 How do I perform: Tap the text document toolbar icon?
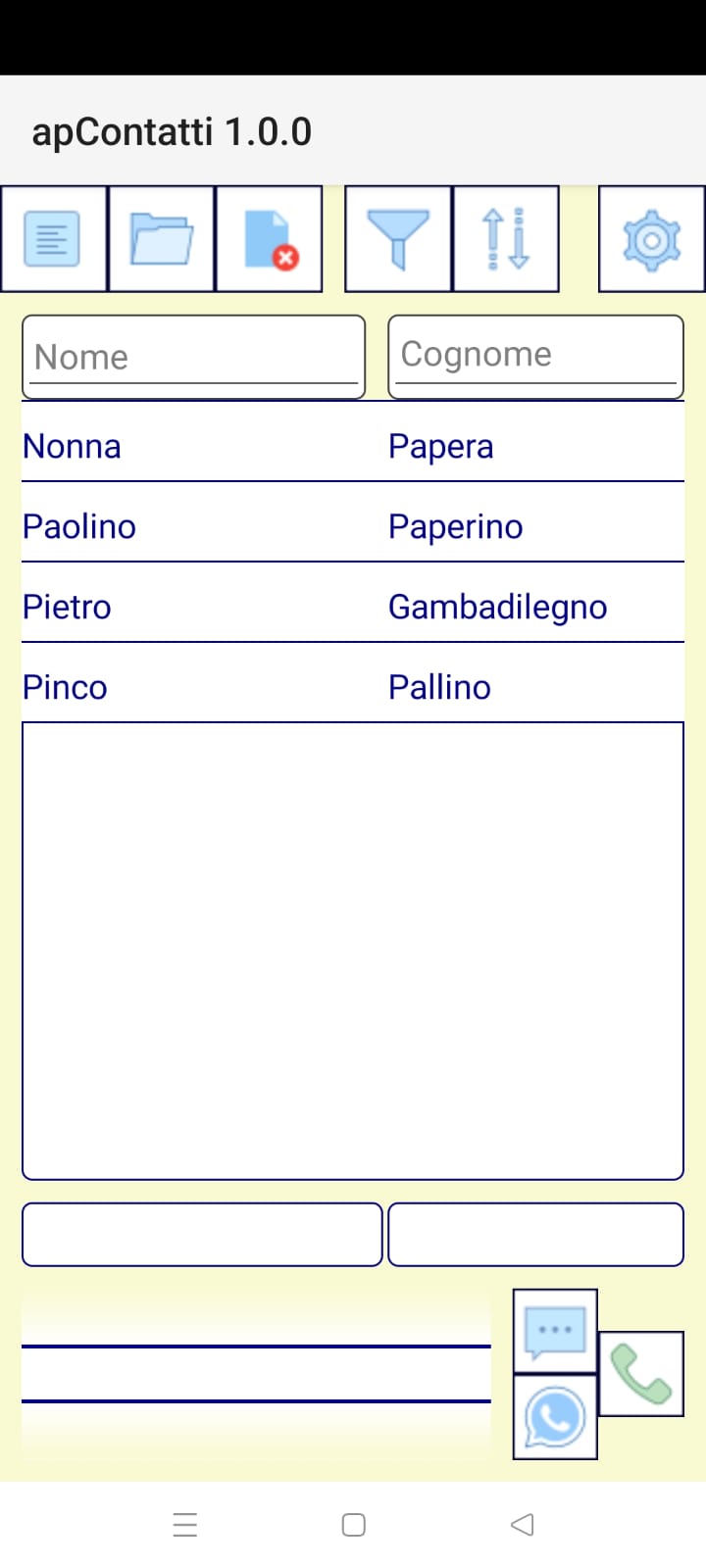[53, 239]
